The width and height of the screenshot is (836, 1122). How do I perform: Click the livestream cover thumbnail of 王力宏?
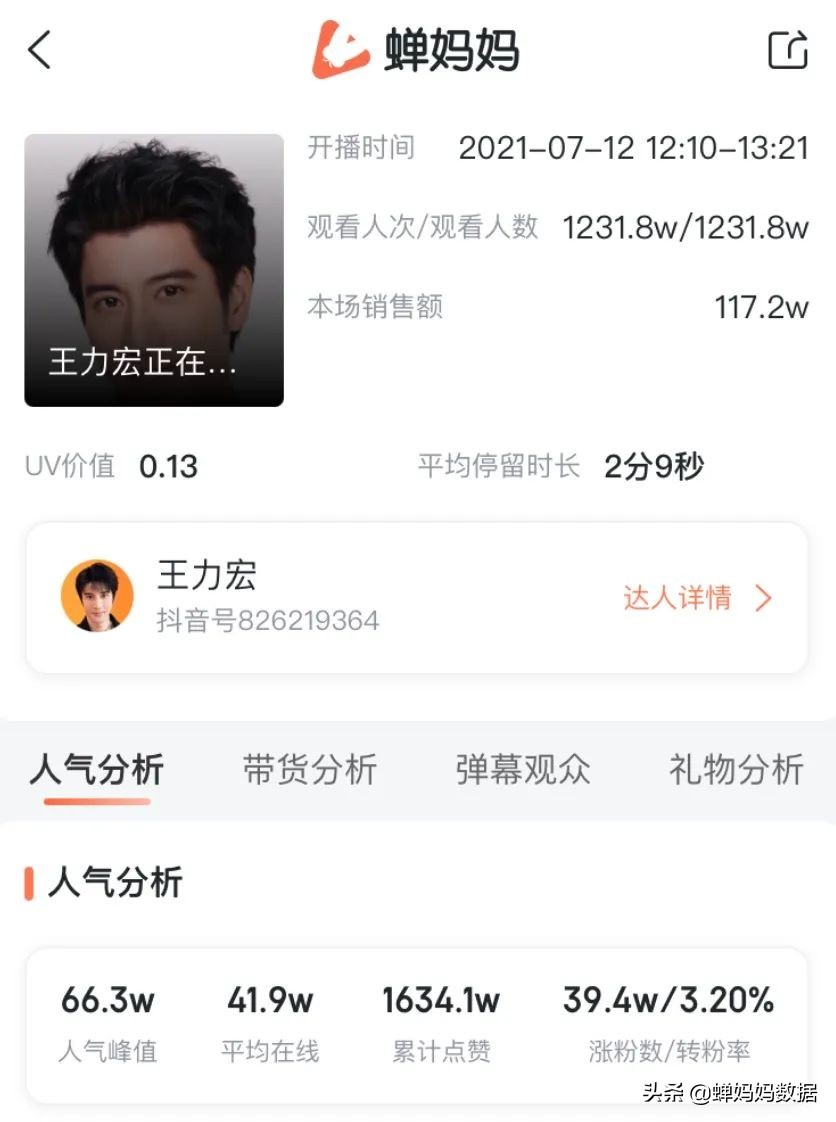pyautogui.click(x=152, y=272)
